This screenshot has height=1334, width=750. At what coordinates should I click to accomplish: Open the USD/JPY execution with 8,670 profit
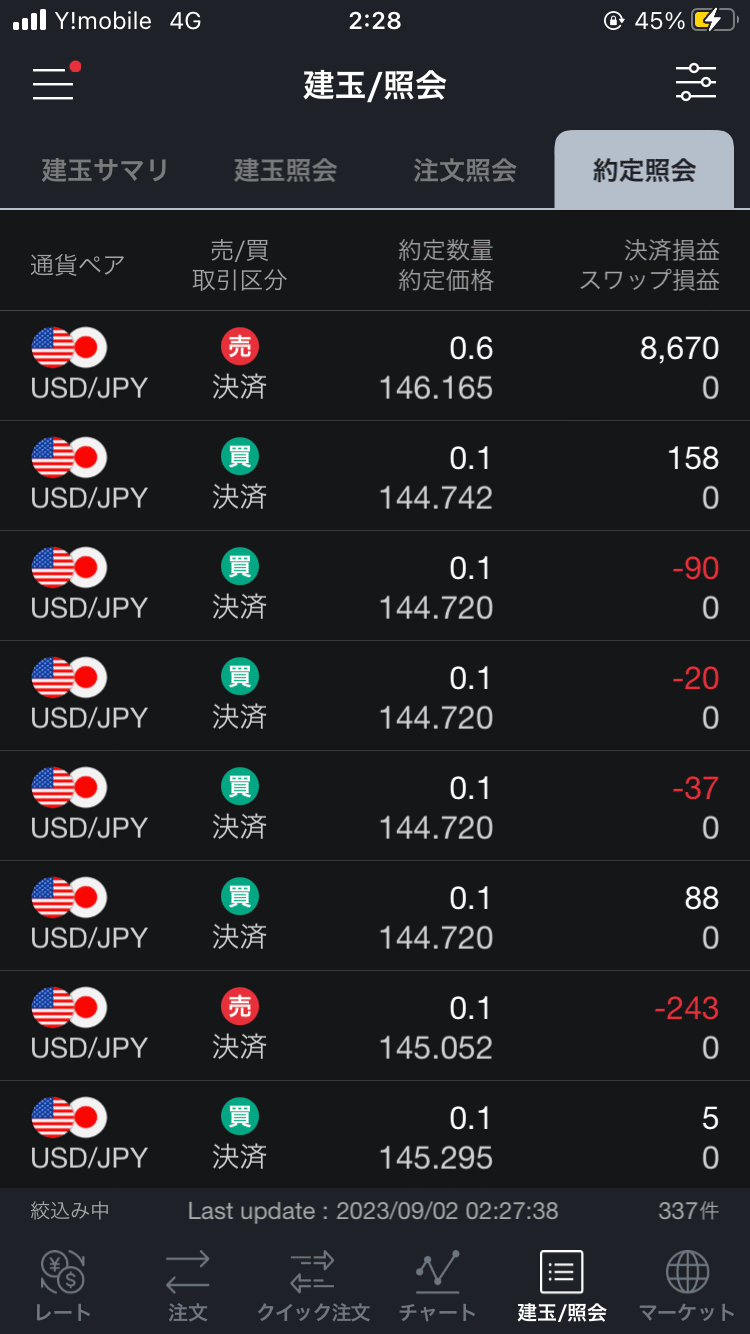(375, 366)
